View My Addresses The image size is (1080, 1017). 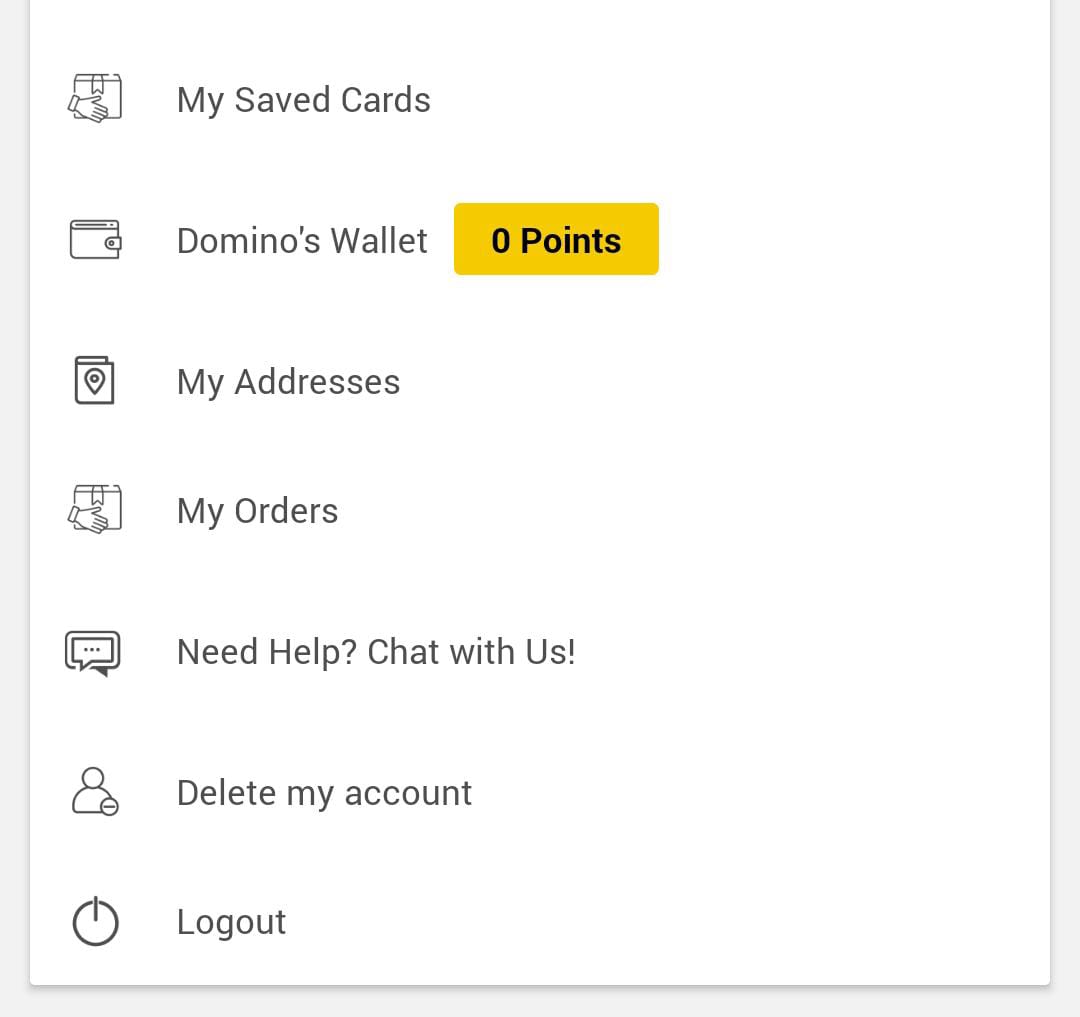(x=288, y=382)
